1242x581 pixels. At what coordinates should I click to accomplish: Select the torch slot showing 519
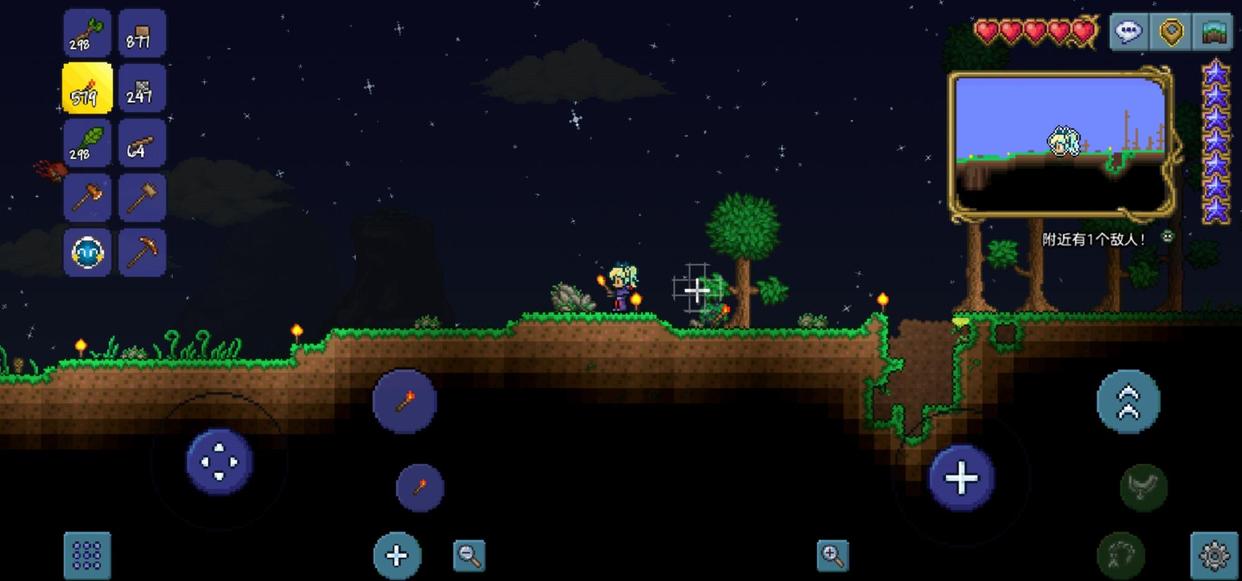87,88
